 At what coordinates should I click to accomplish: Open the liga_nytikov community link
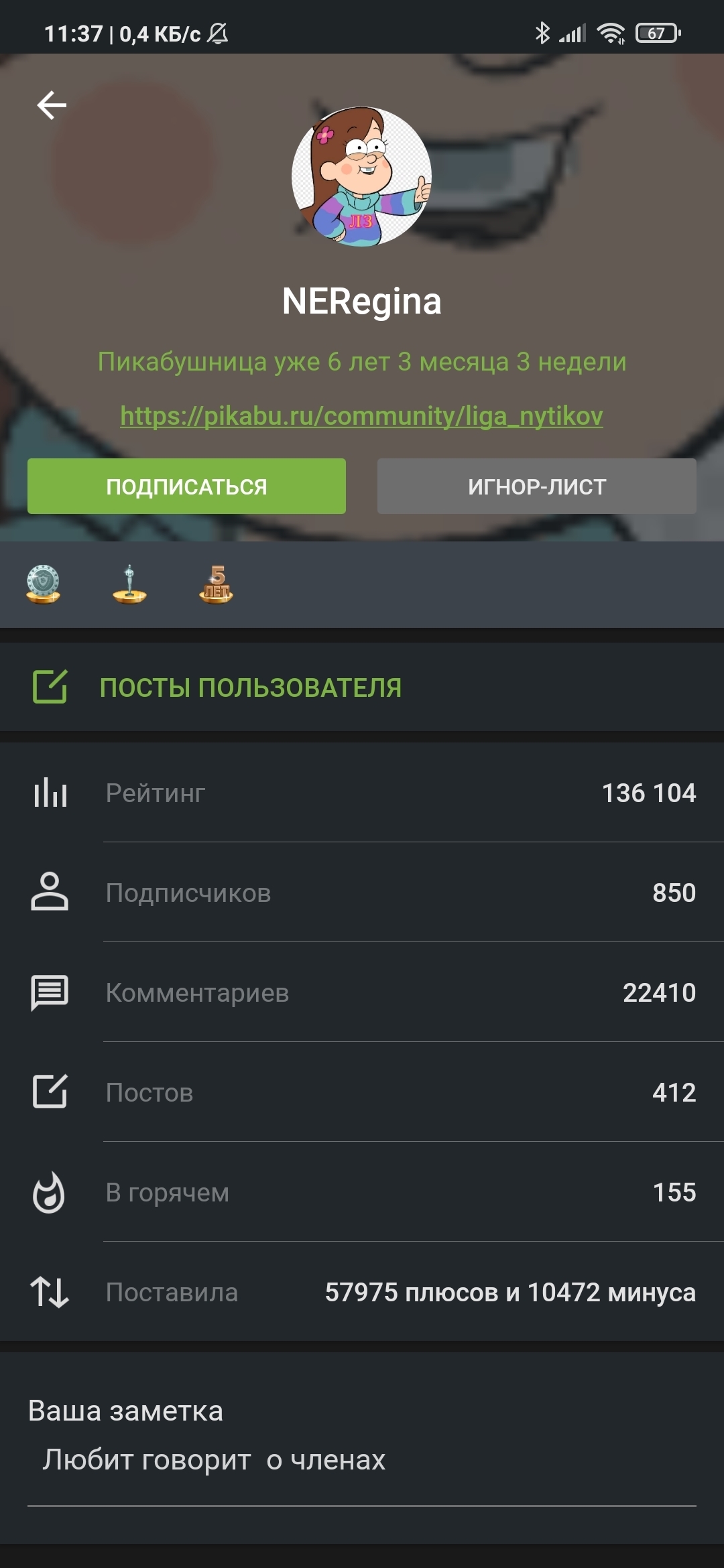[361, 416]
